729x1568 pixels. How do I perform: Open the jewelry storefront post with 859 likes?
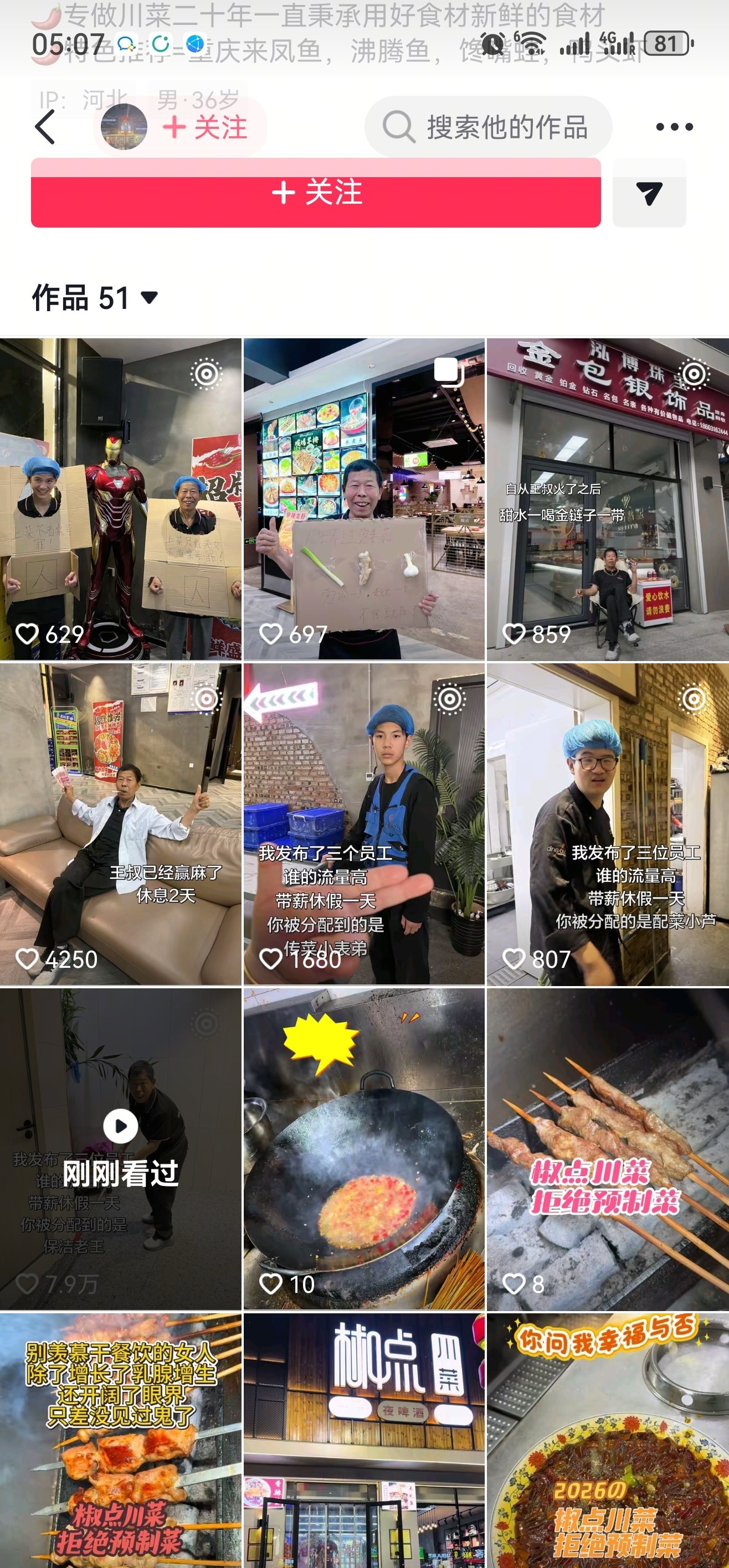click(x=608, y=499)
